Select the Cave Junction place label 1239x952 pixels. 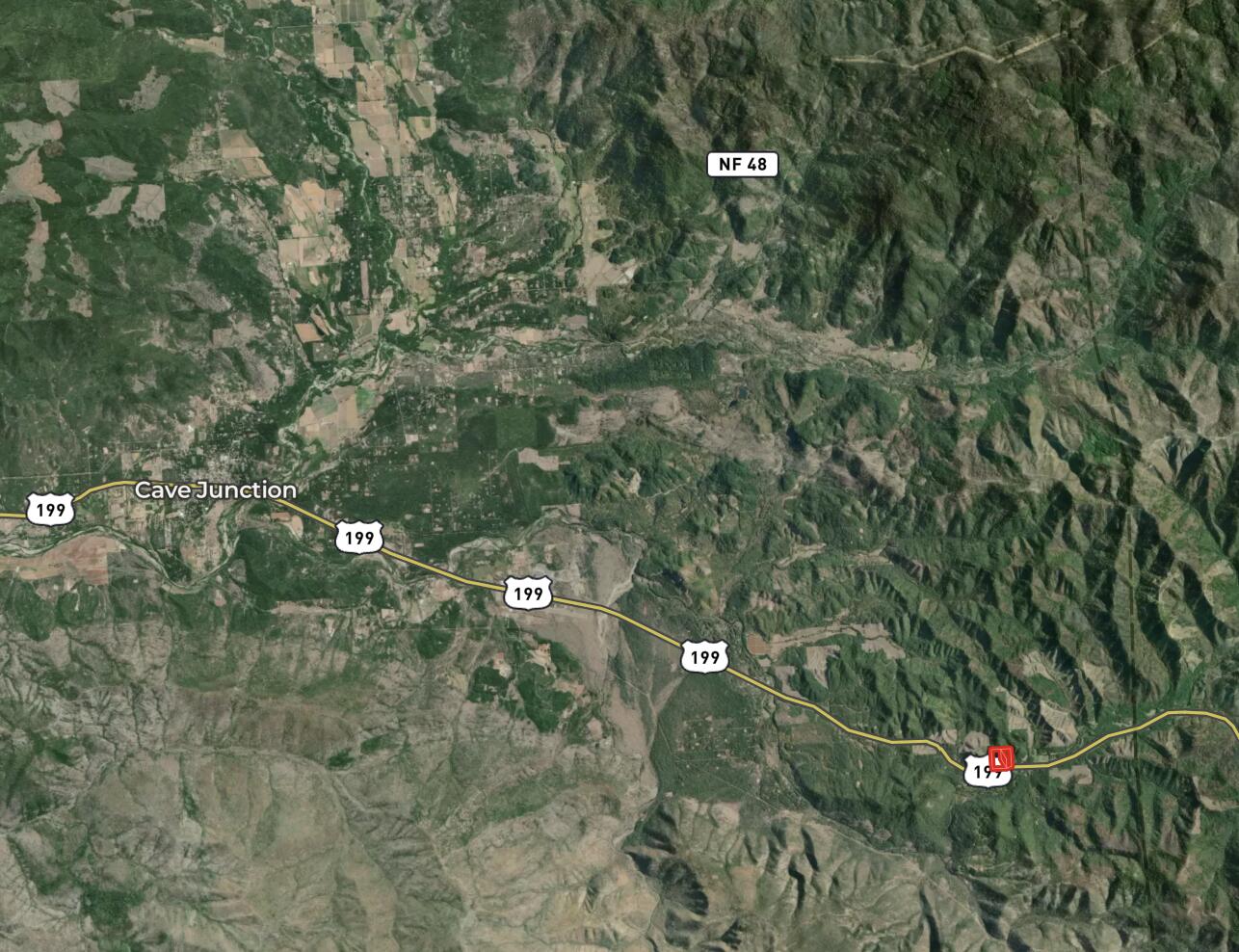215,490
